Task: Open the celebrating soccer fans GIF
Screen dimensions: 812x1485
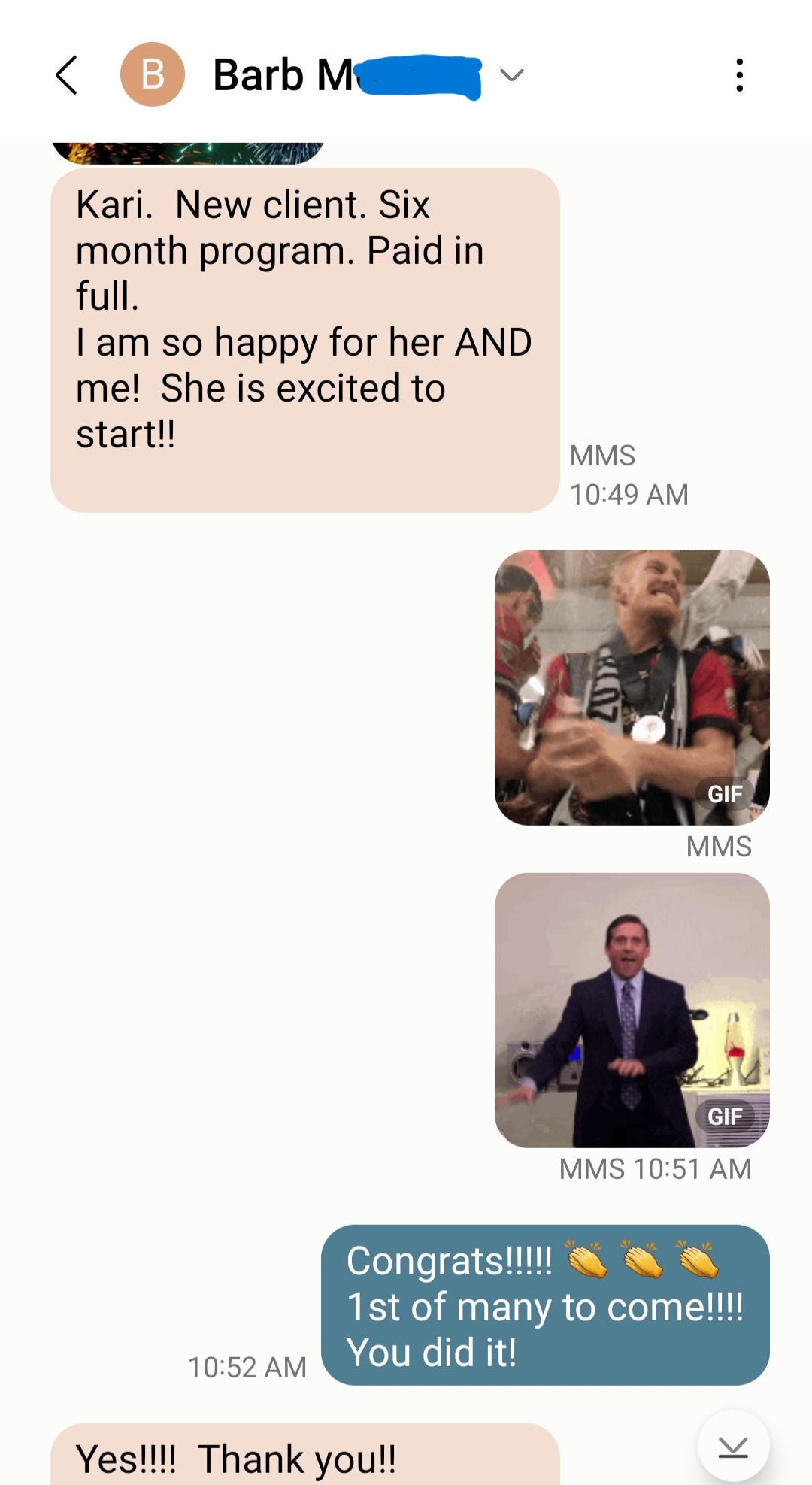Action: coord(632,687)
